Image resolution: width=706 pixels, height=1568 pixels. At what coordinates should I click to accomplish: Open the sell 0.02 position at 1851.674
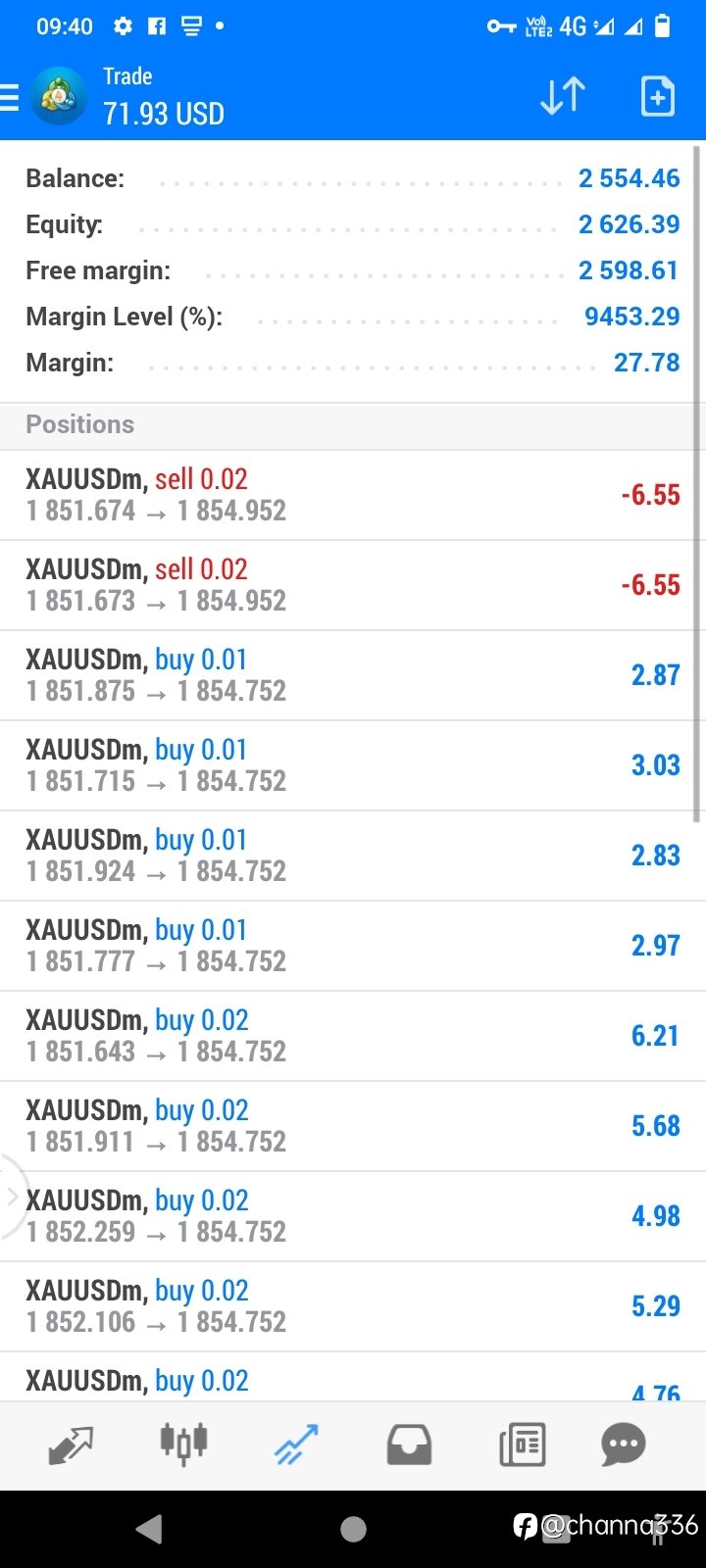353,495
